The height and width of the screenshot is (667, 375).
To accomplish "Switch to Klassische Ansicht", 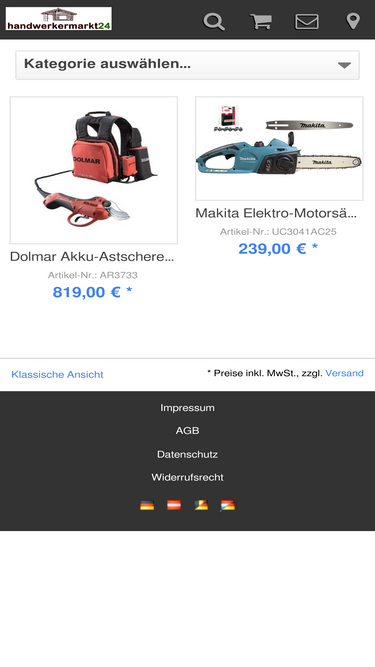I will (57, 374).
